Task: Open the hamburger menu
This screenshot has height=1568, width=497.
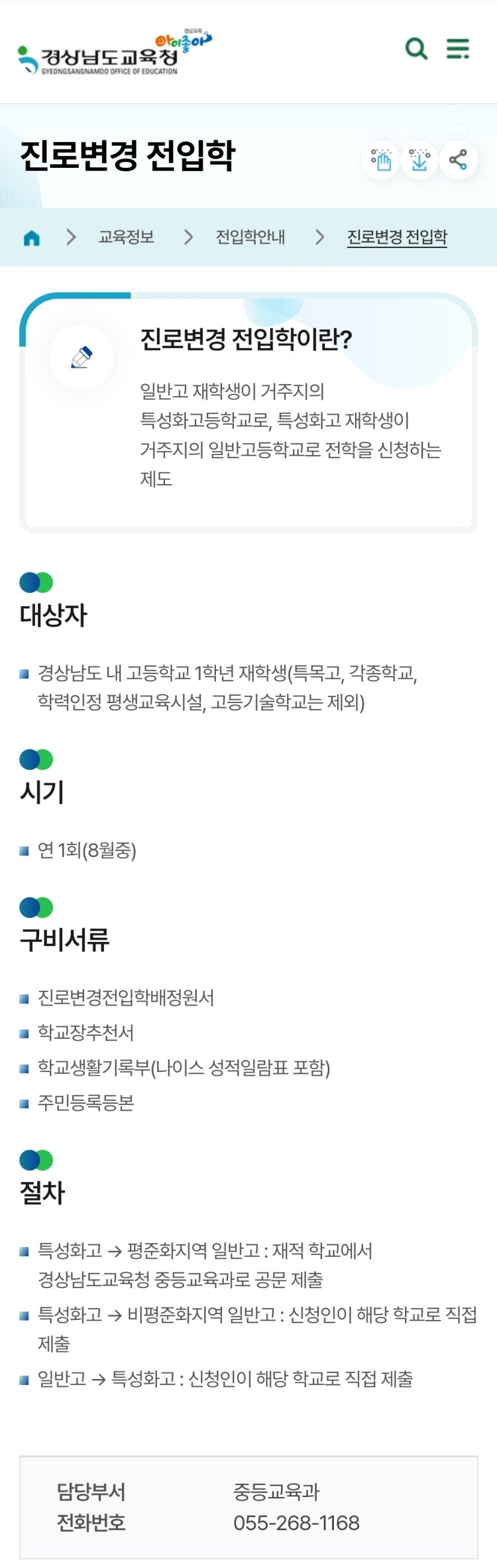Action: point(457,48)
